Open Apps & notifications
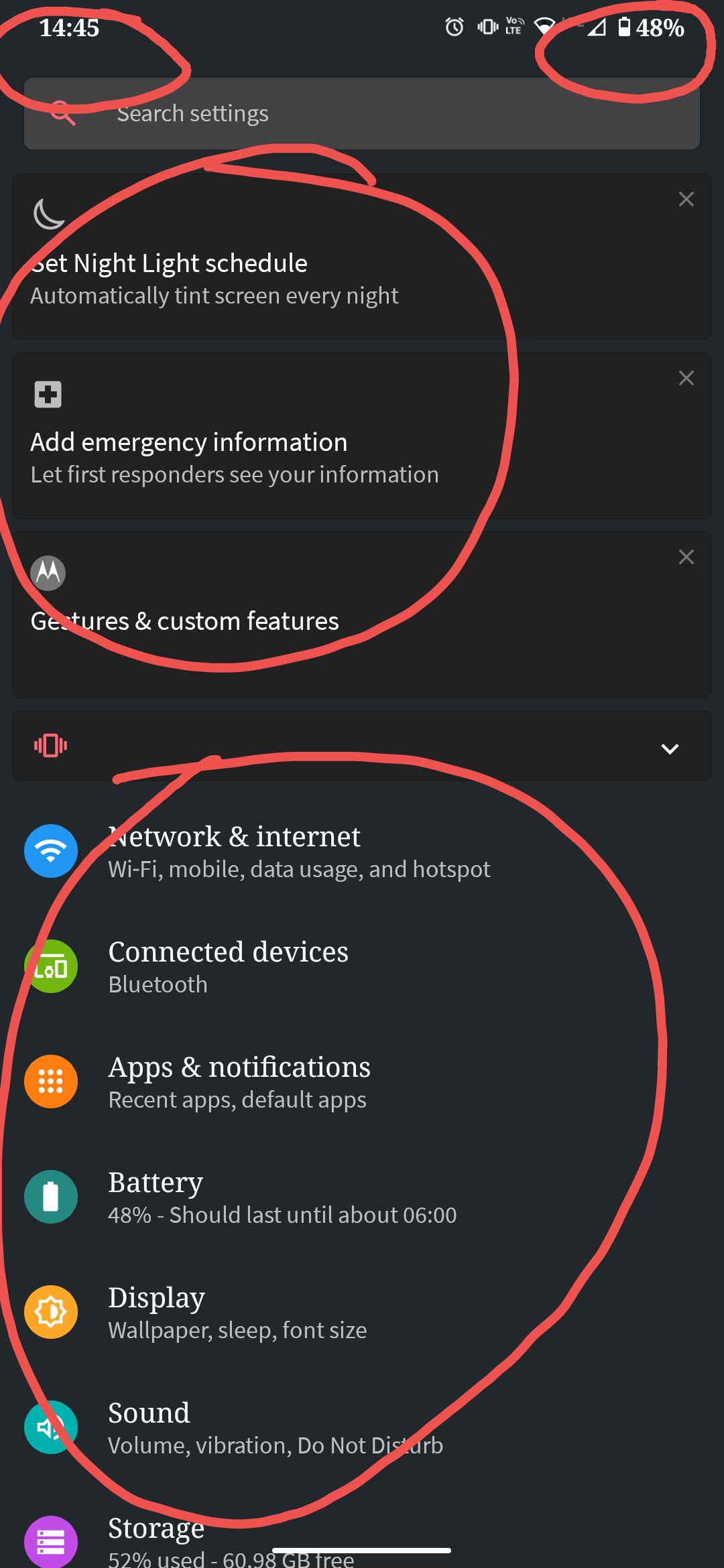 point(239,1082)
